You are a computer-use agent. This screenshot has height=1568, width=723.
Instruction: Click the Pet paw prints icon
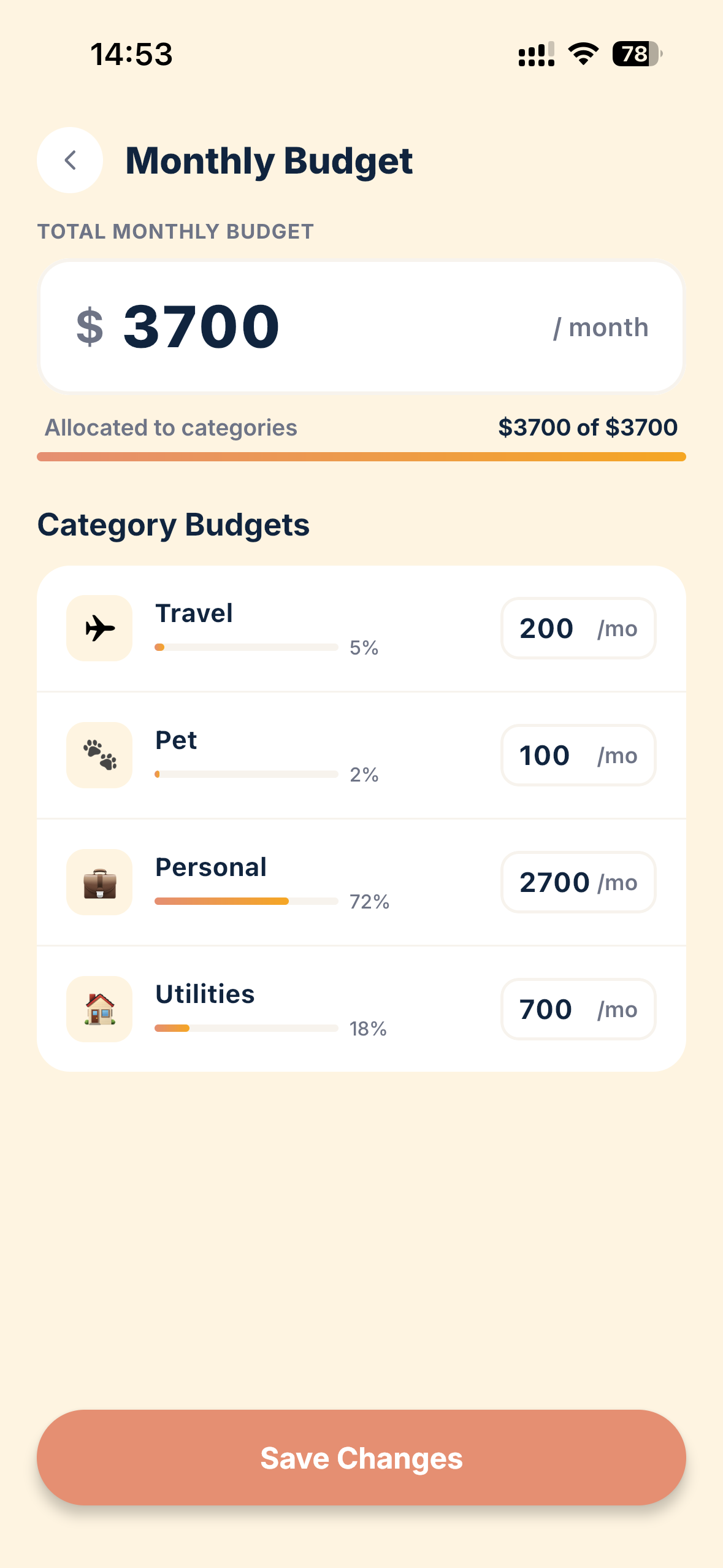tap(99, 755)
